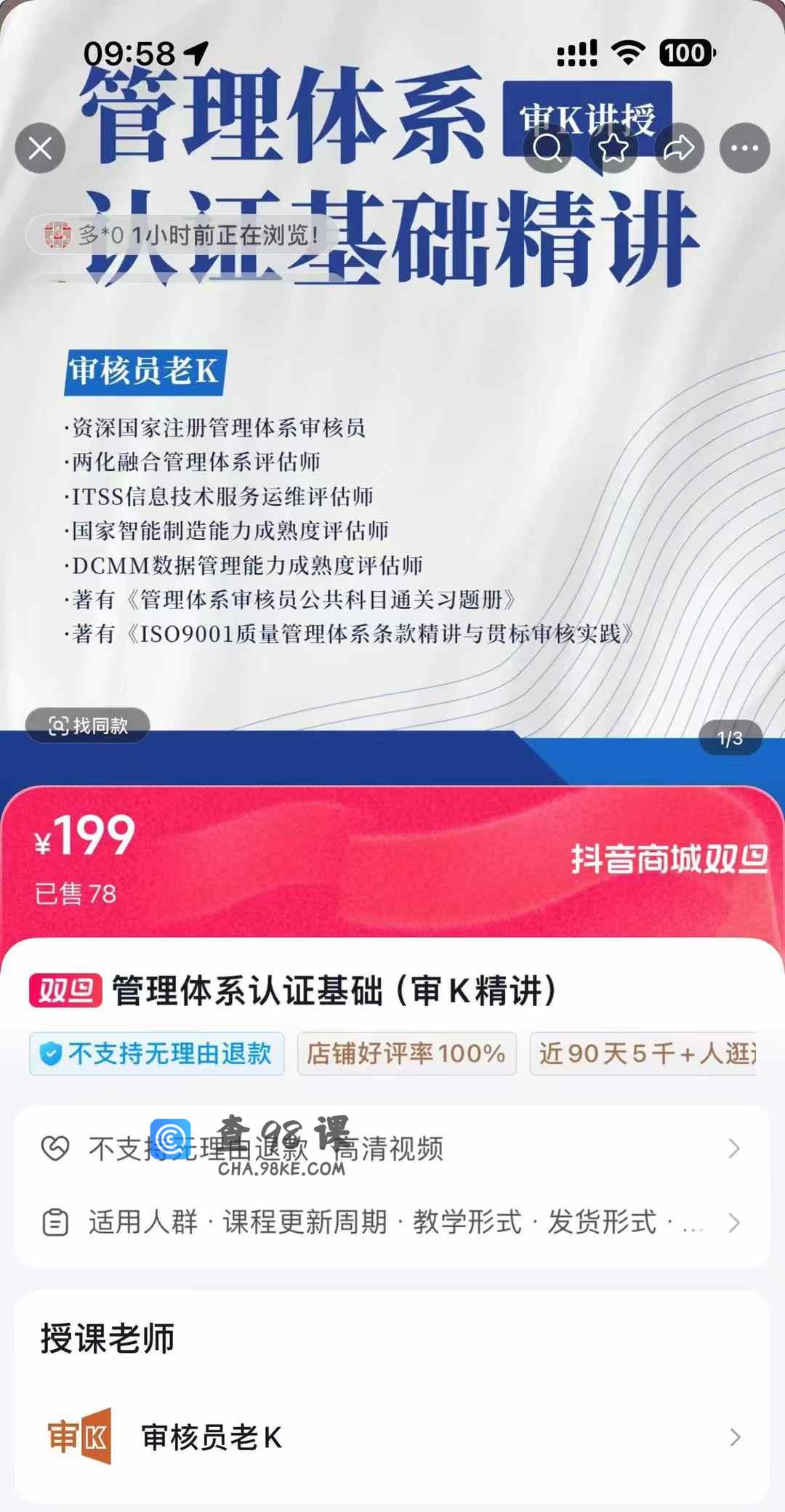Select the 不支持无理由退款 chip

tap(157, 1053)
